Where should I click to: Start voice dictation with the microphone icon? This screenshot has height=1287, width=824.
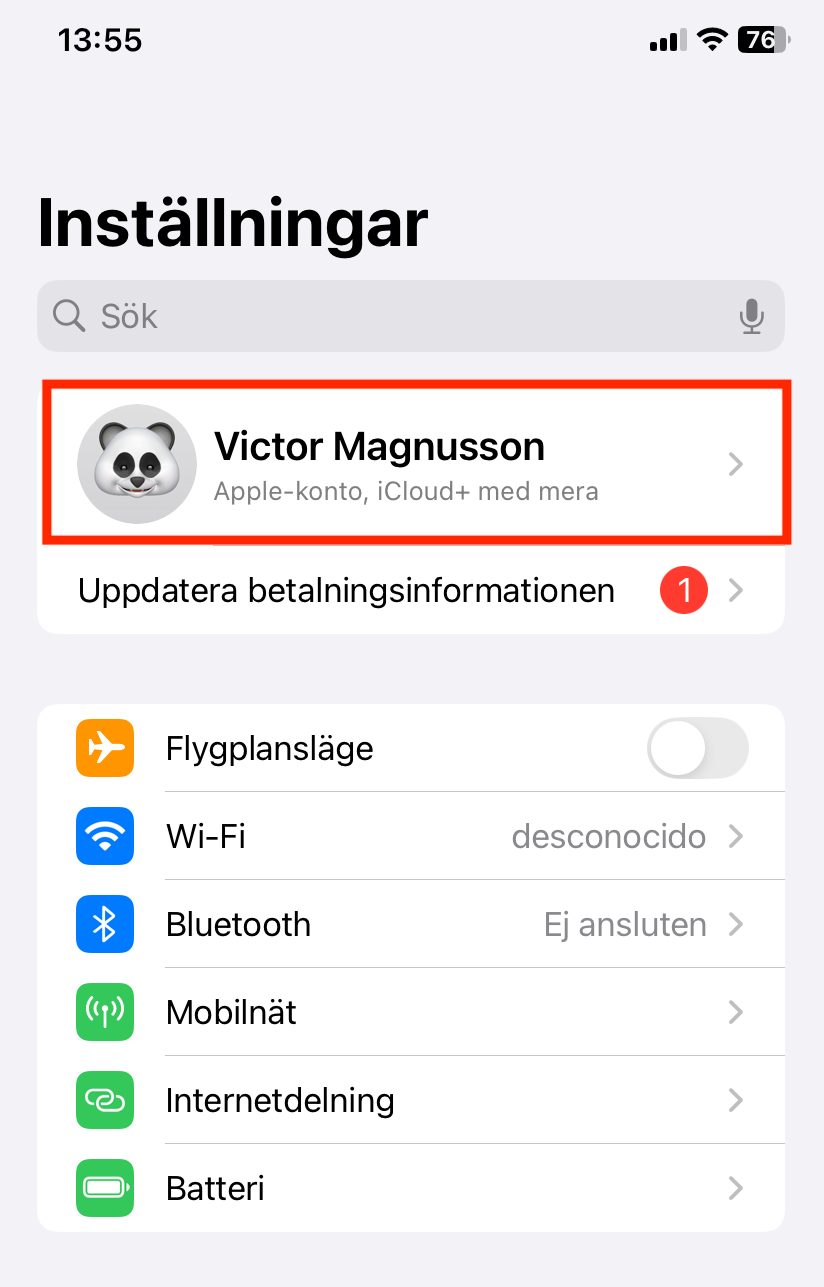(x=751, y=316)
